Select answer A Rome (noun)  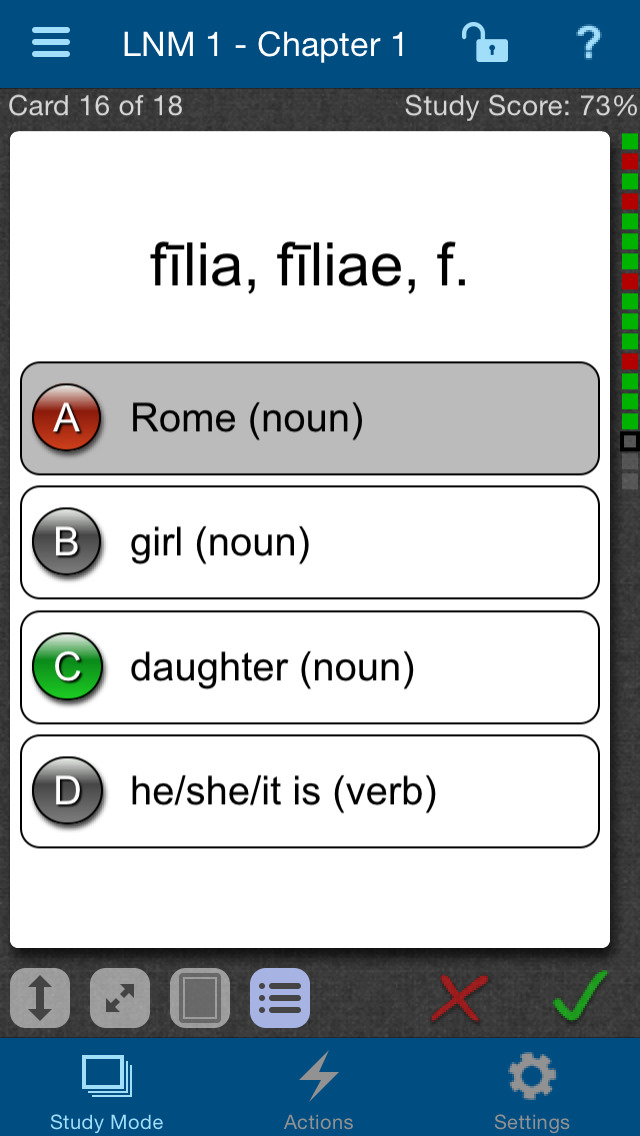[309, 418]
